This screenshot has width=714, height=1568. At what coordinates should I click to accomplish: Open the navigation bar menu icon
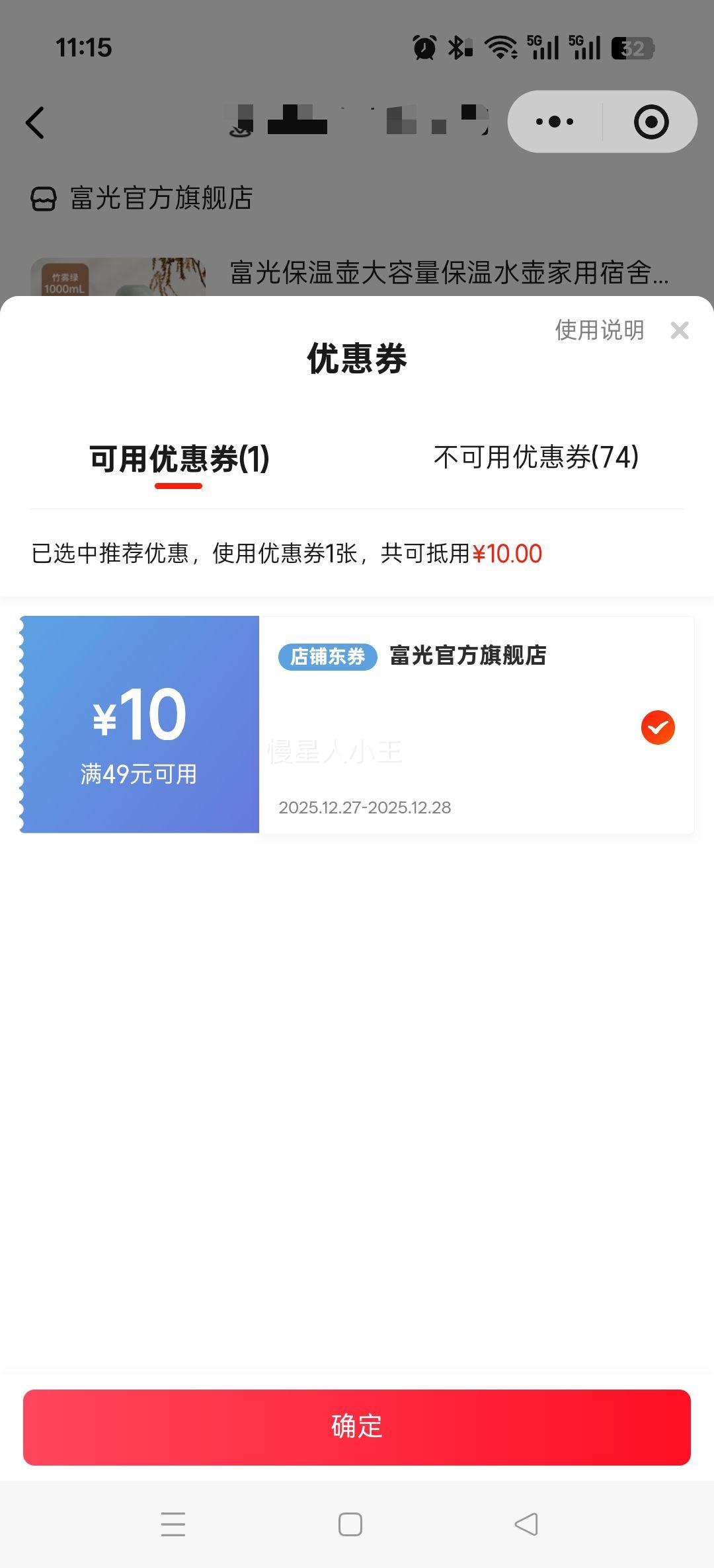[173, 1524]
